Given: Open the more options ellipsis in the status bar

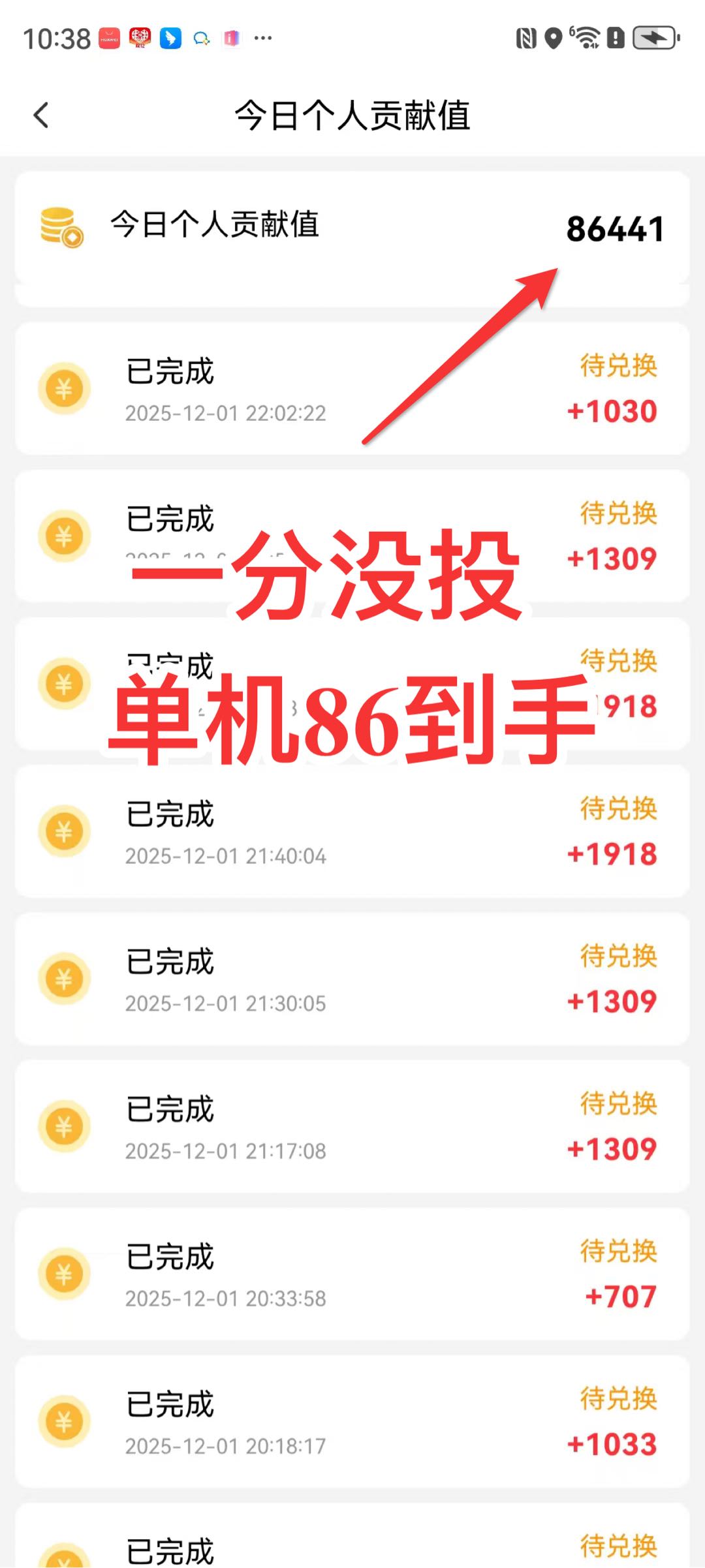Looking at the screenshot, I should (263, 39).
